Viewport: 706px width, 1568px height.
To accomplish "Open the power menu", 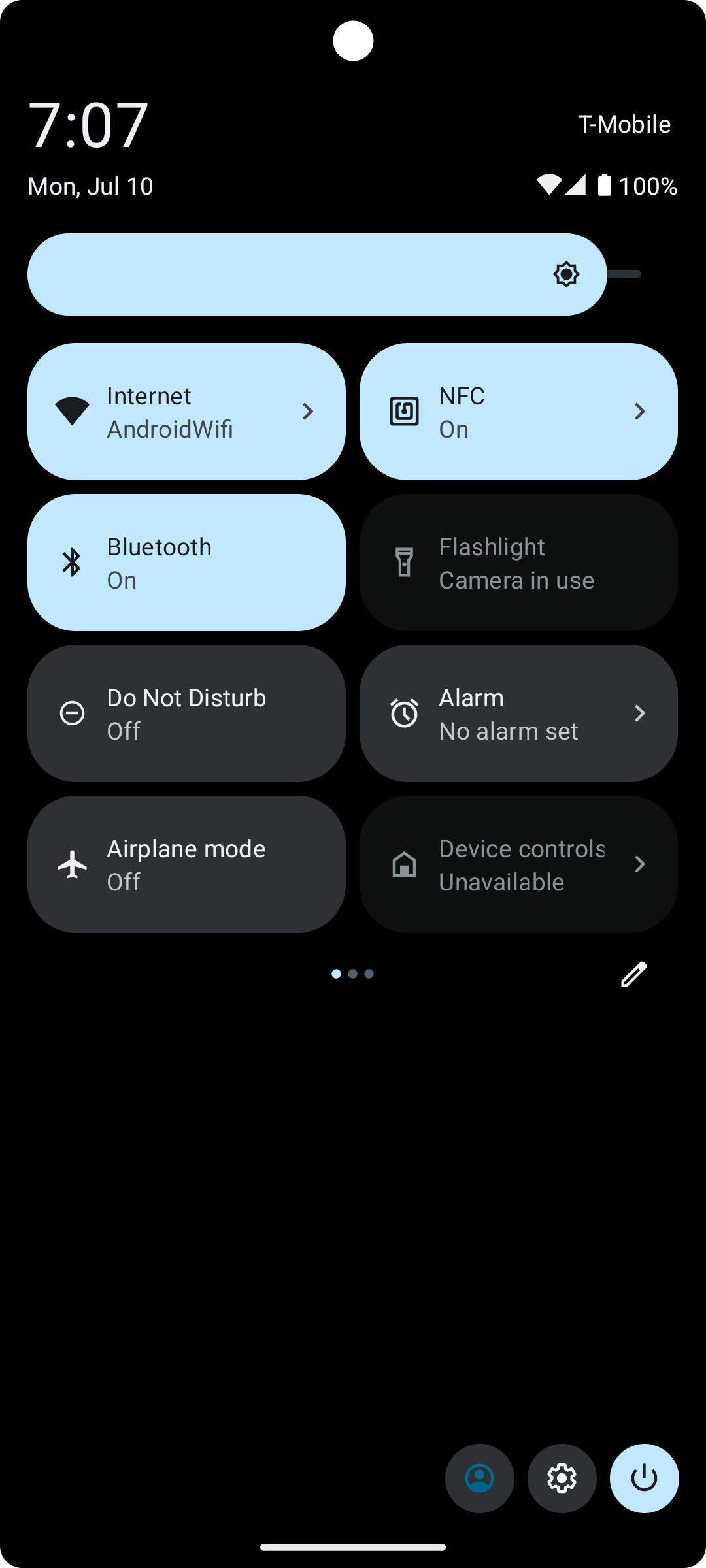I will click(644, 1478).
